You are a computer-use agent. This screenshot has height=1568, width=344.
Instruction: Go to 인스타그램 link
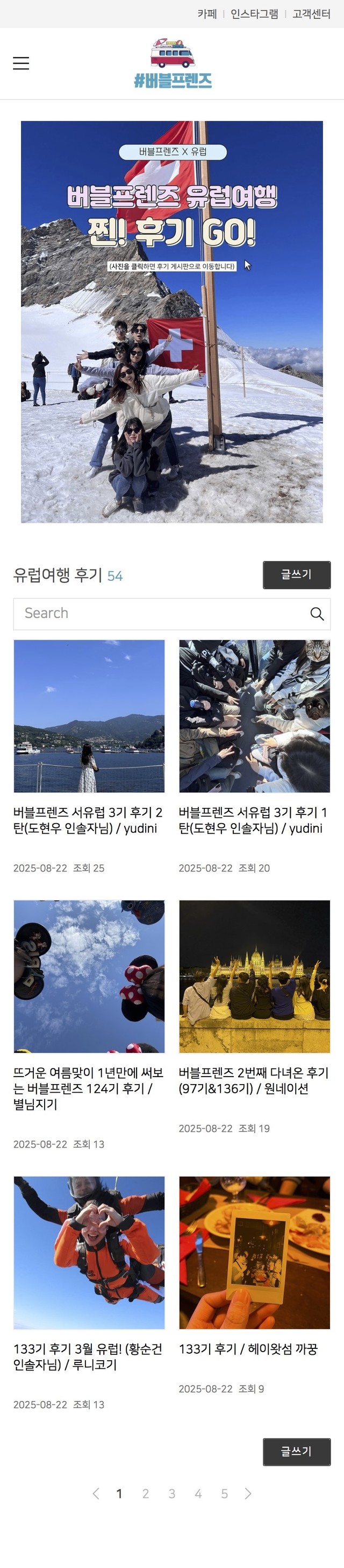254,14
